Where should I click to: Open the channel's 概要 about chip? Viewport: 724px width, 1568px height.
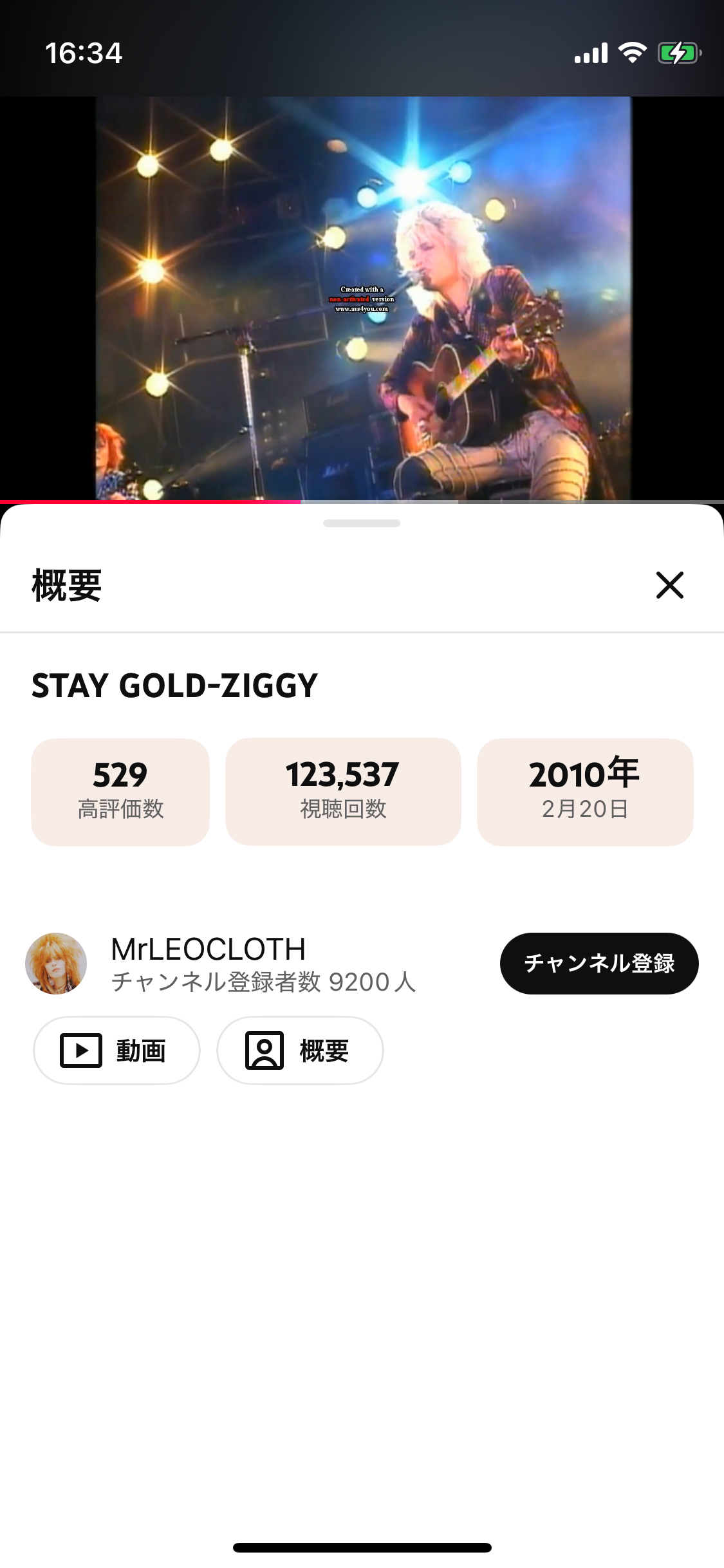(x=300, y=1050)
